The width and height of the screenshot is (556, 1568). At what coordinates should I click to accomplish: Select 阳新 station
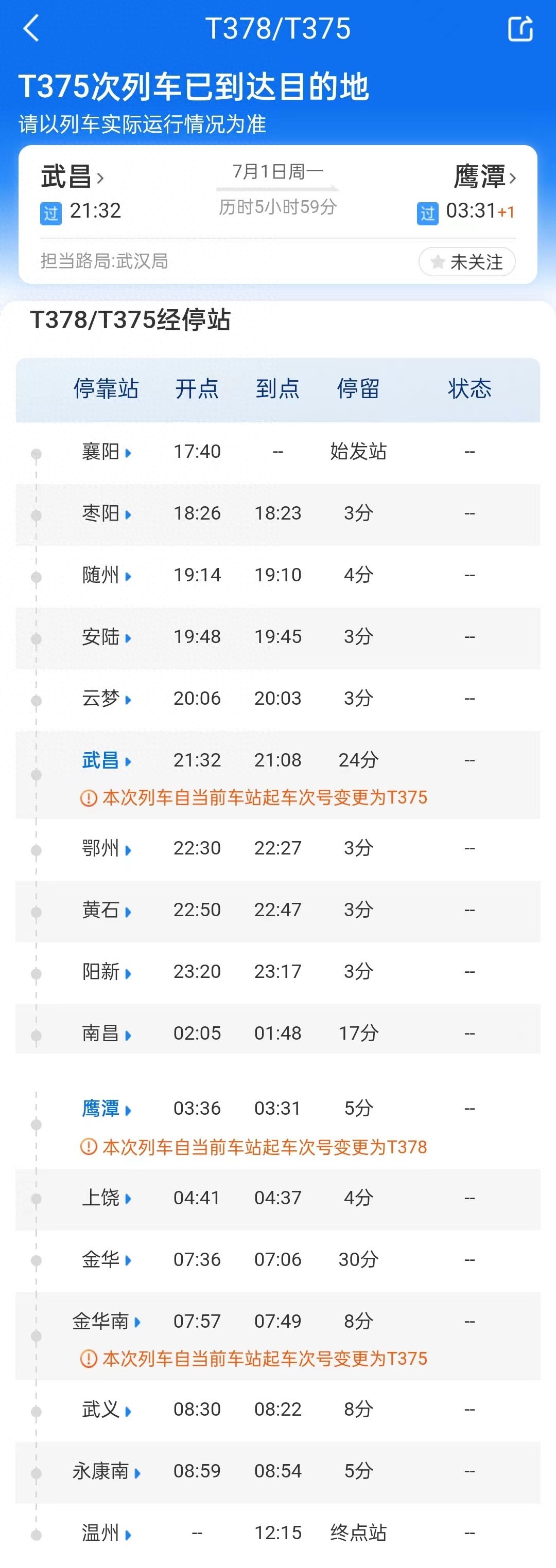tap(107, 972)
